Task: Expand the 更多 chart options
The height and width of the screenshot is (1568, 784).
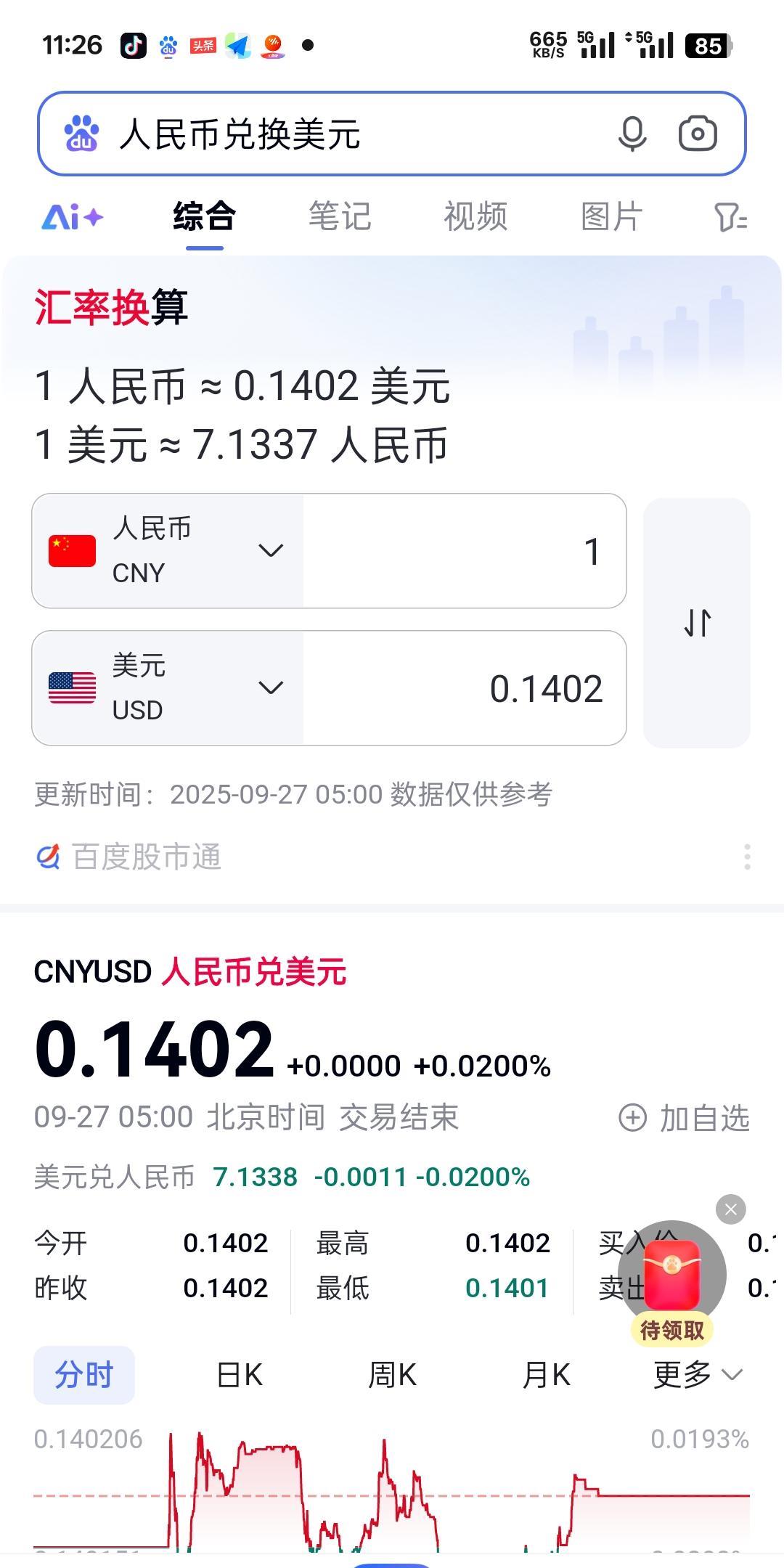Action: pyautogui.click(x=697, y=1375)
